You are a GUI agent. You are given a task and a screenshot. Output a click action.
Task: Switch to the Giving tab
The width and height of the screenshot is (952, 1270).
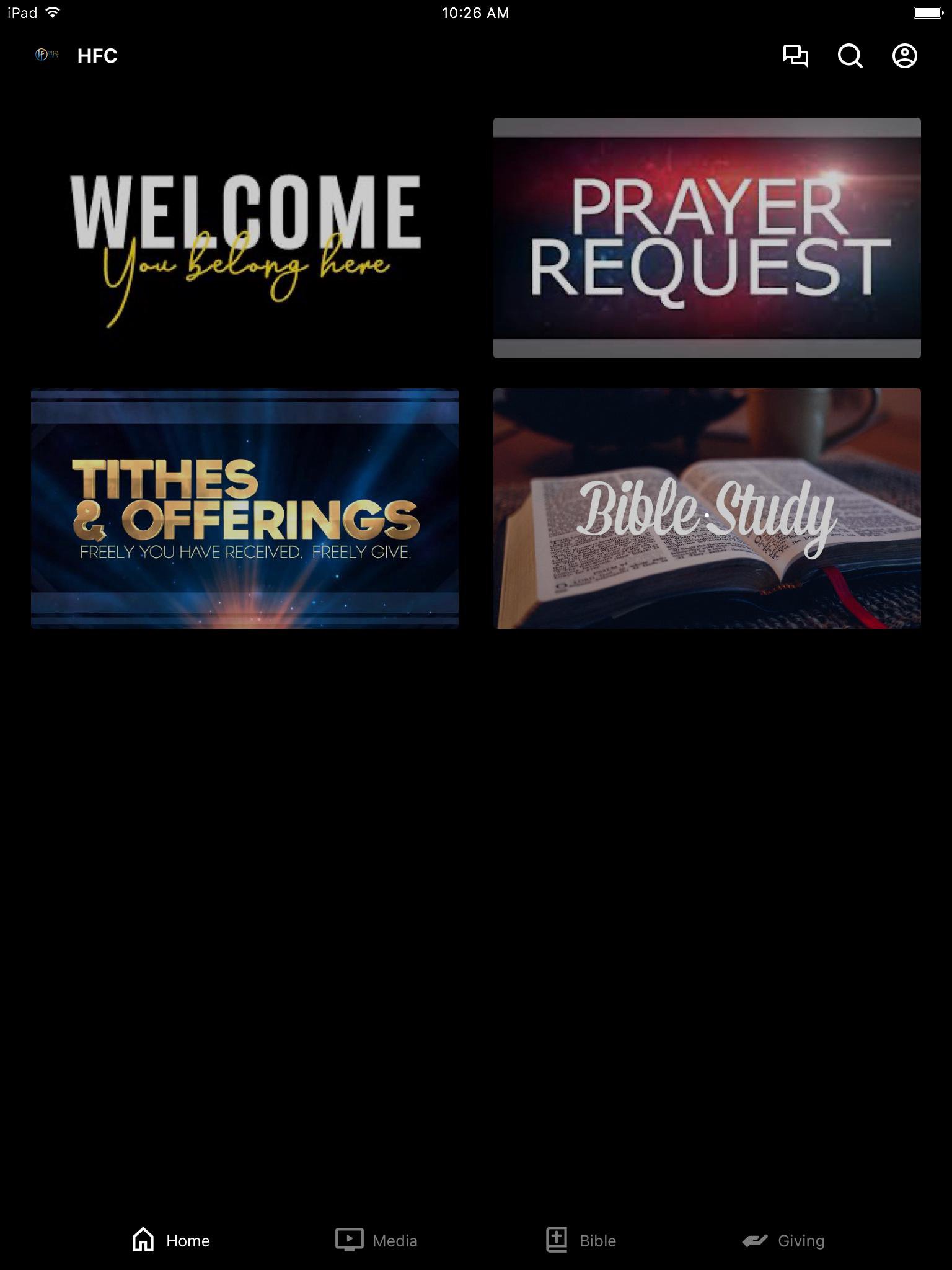click(783, 1240)
